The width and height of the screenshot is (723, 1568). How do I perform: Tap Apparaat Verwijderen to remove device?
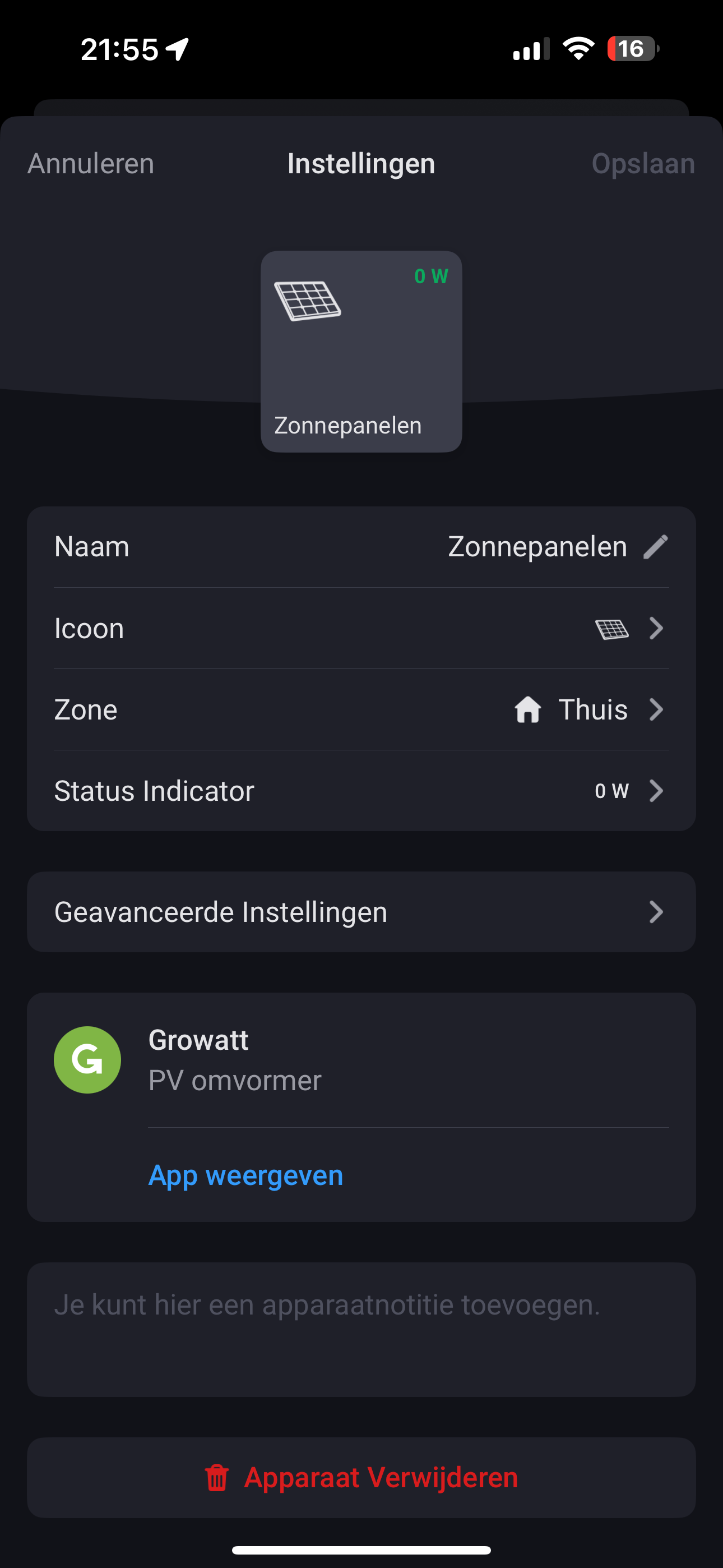tap(361, 1477)
